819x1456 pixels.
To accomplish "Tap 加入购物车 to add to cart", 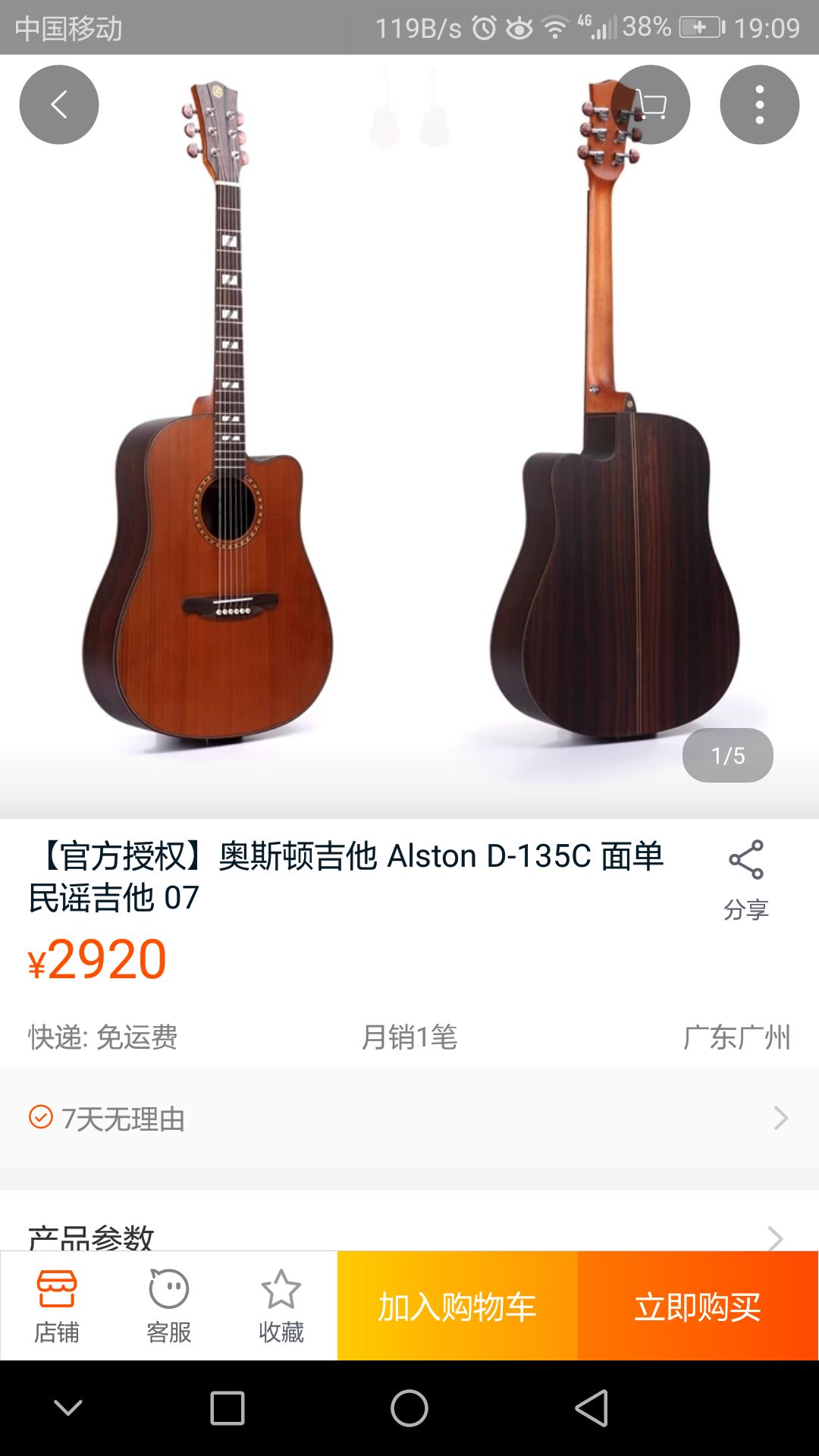I will 457,1306.
